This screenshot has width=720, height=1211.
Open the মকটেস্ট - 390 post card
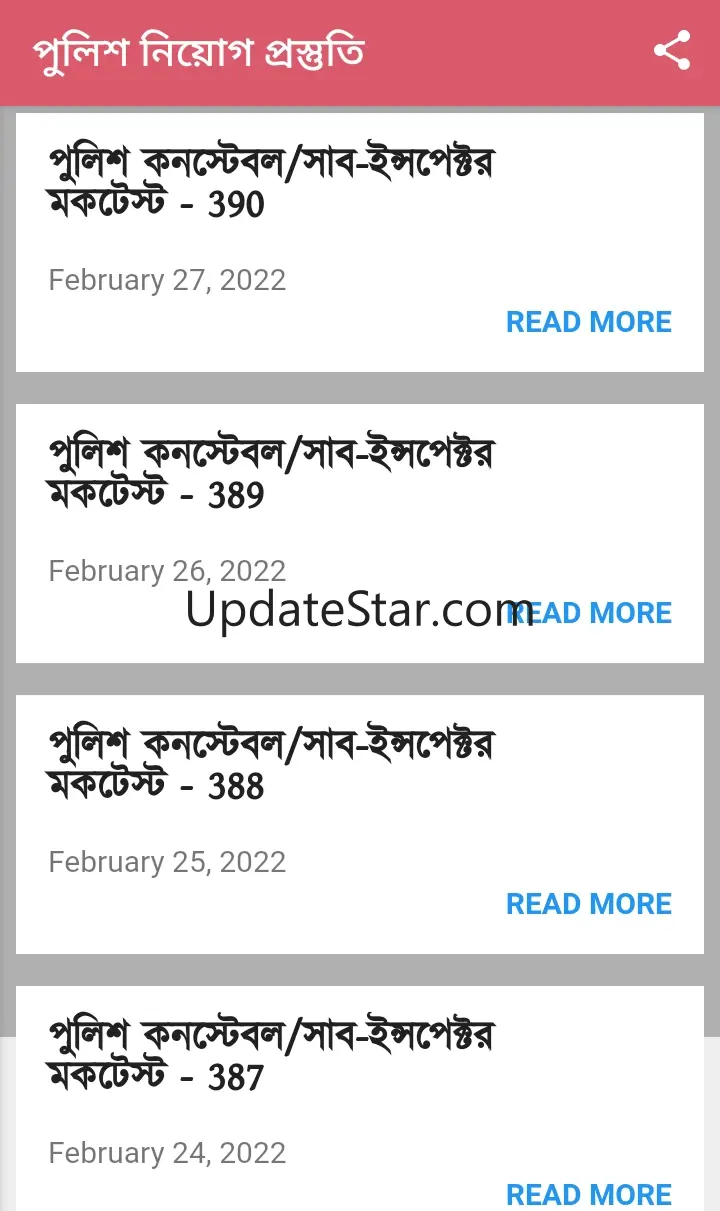[x=360, y=242]
